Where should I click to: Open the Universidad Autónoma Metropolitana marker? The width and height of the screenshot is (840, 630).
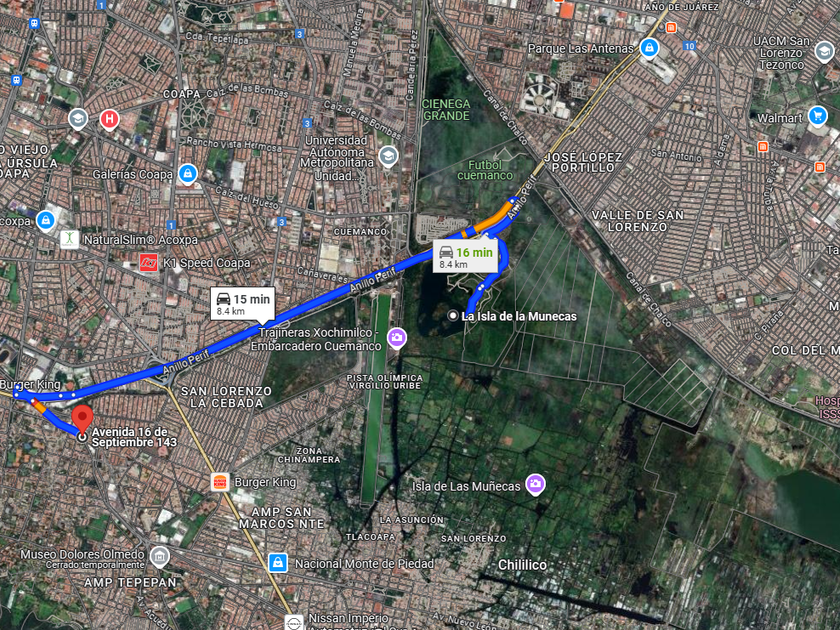pos(388,157)
